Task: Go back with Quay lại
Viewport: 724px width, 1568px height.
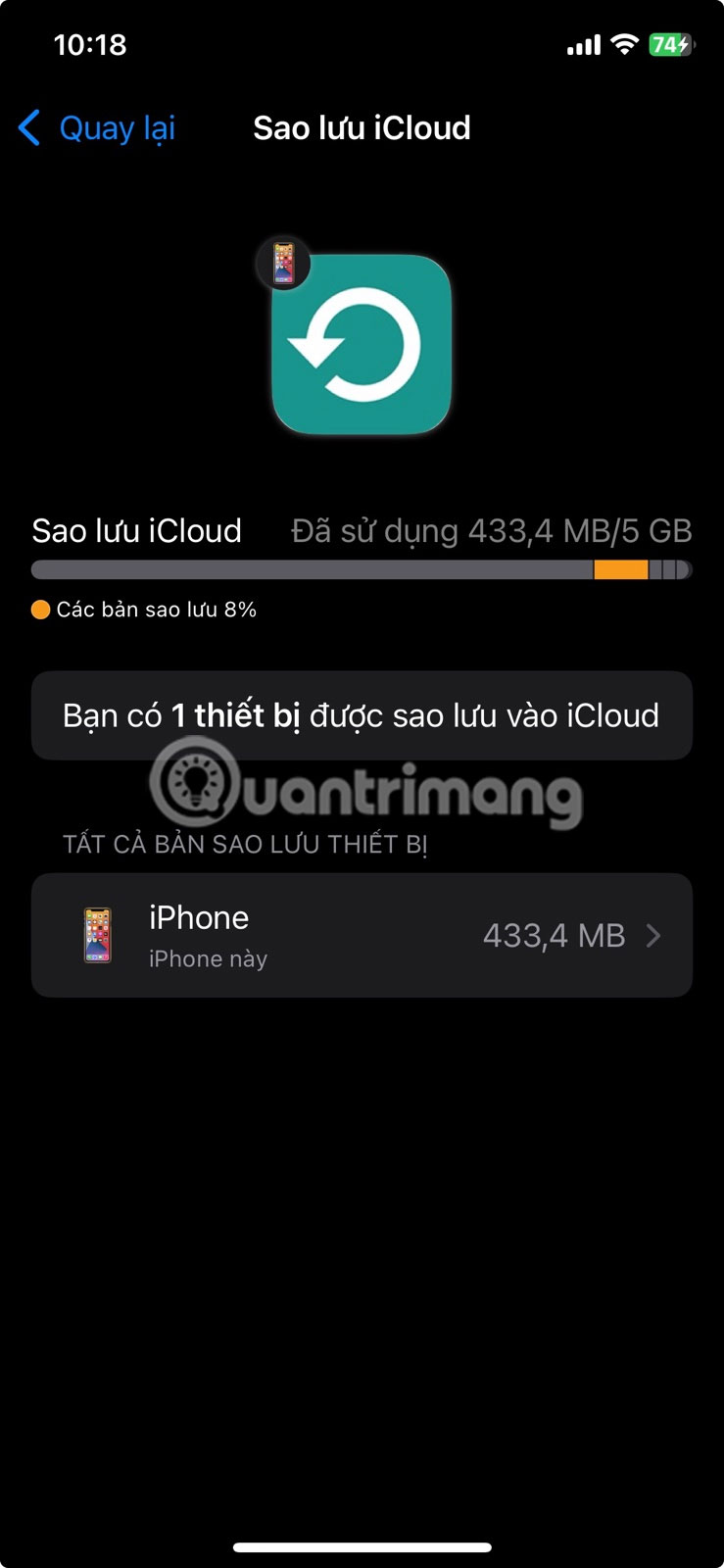Action: [97, 128]
